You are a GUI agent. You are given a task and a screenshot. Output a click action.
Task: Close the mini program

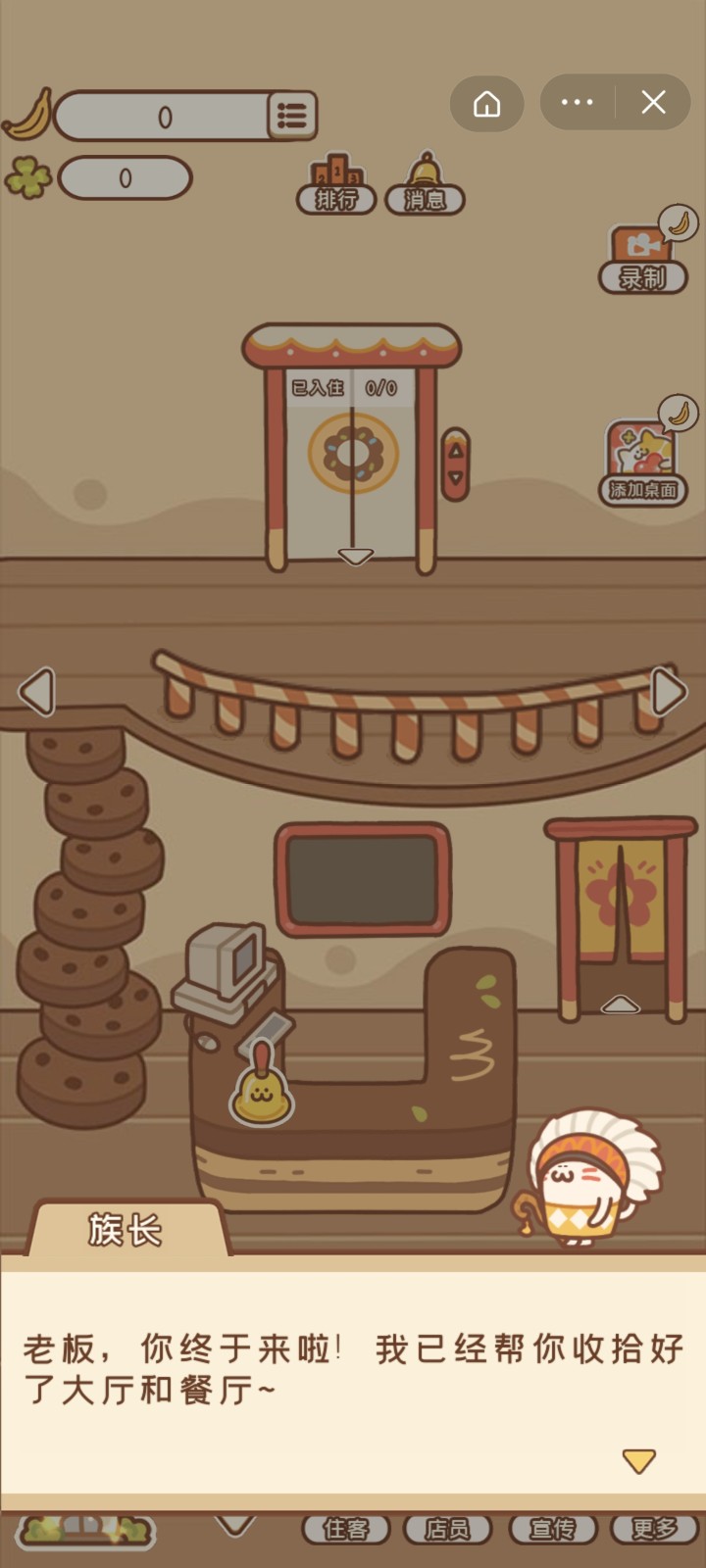(x=654, y=103)
